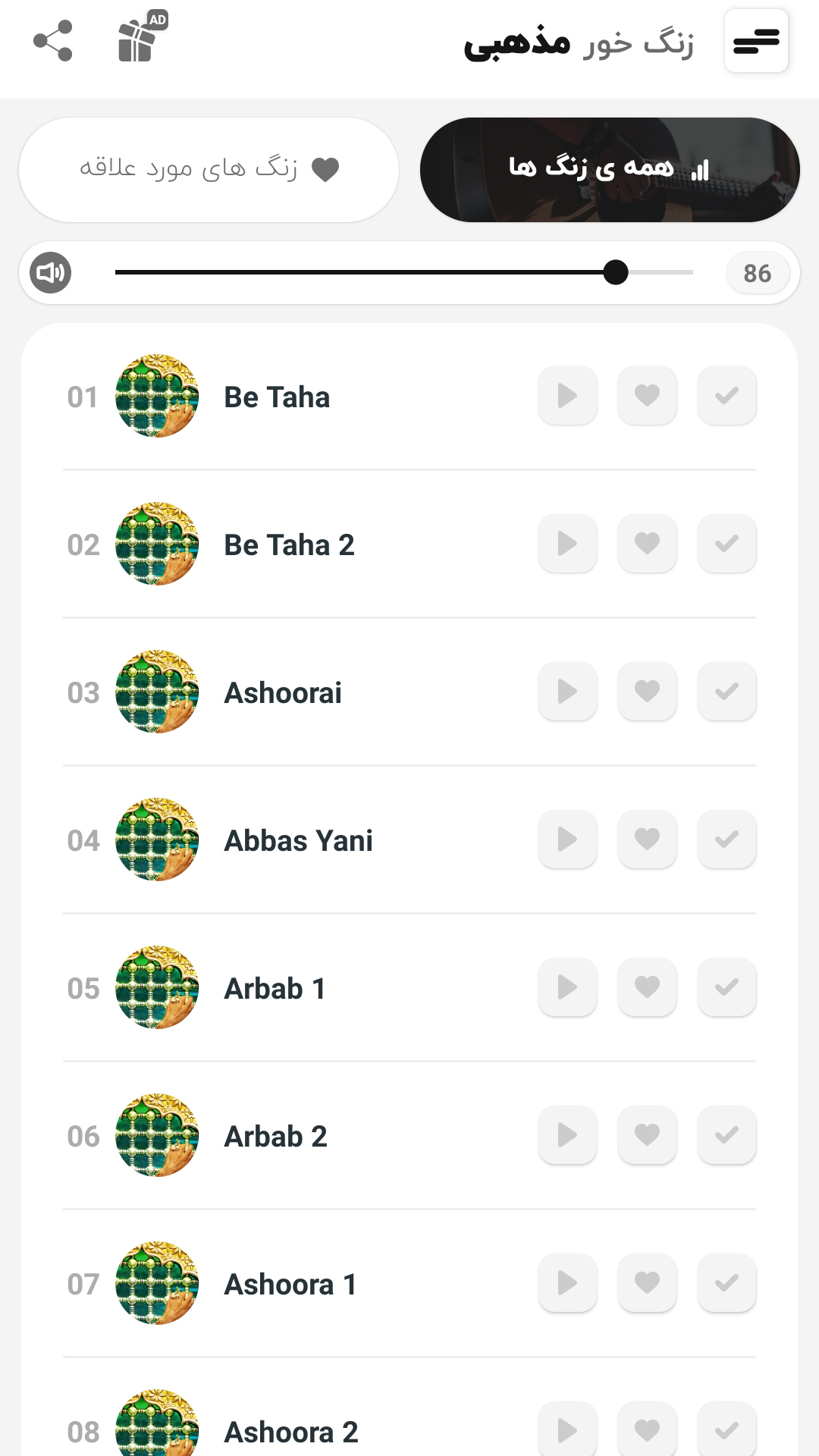Play the Arbab 1 ringtone

(x=566, y=987)
